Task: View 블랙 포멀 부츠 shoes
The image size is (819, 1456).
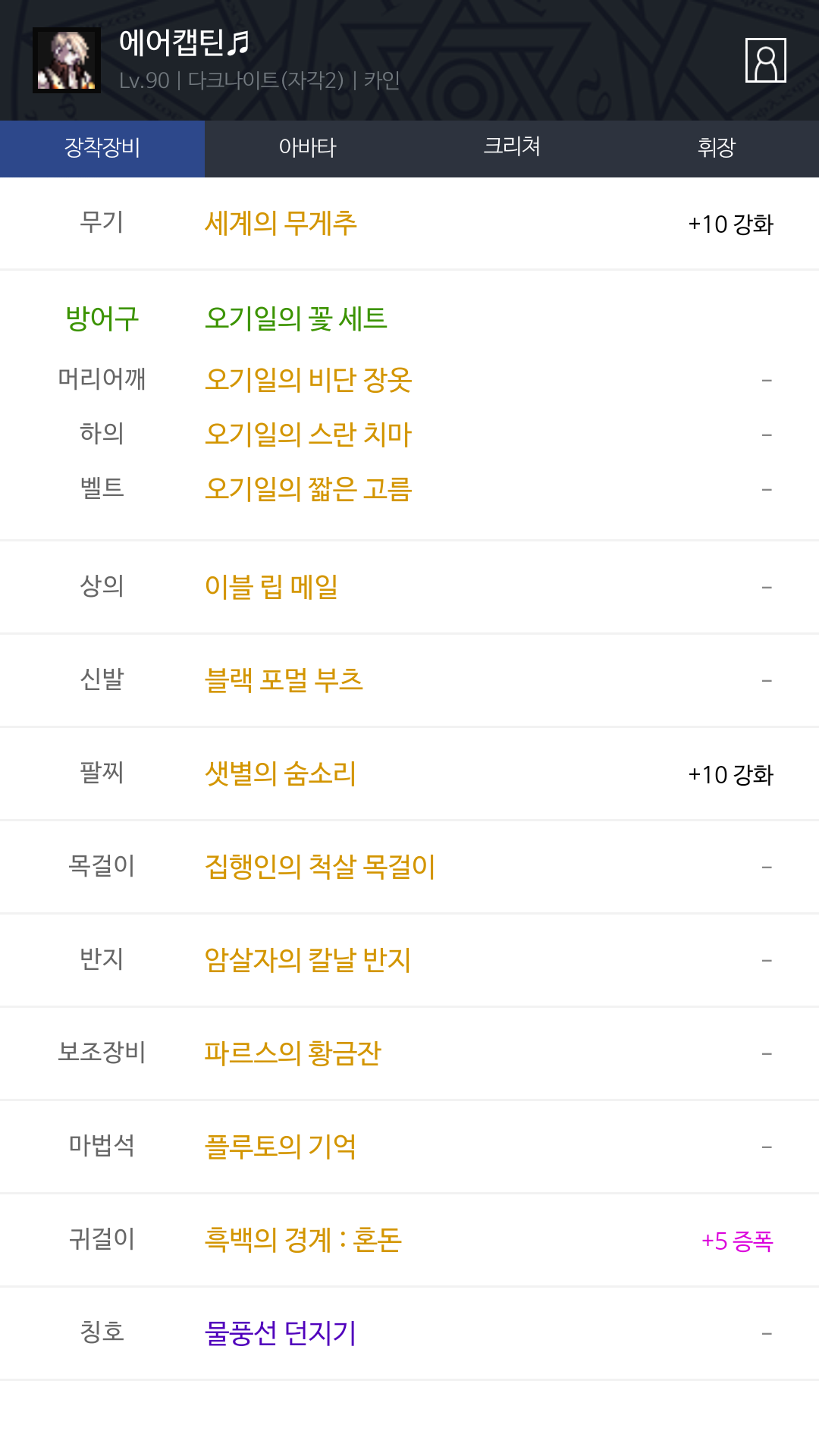Action: tap(284, 680)
